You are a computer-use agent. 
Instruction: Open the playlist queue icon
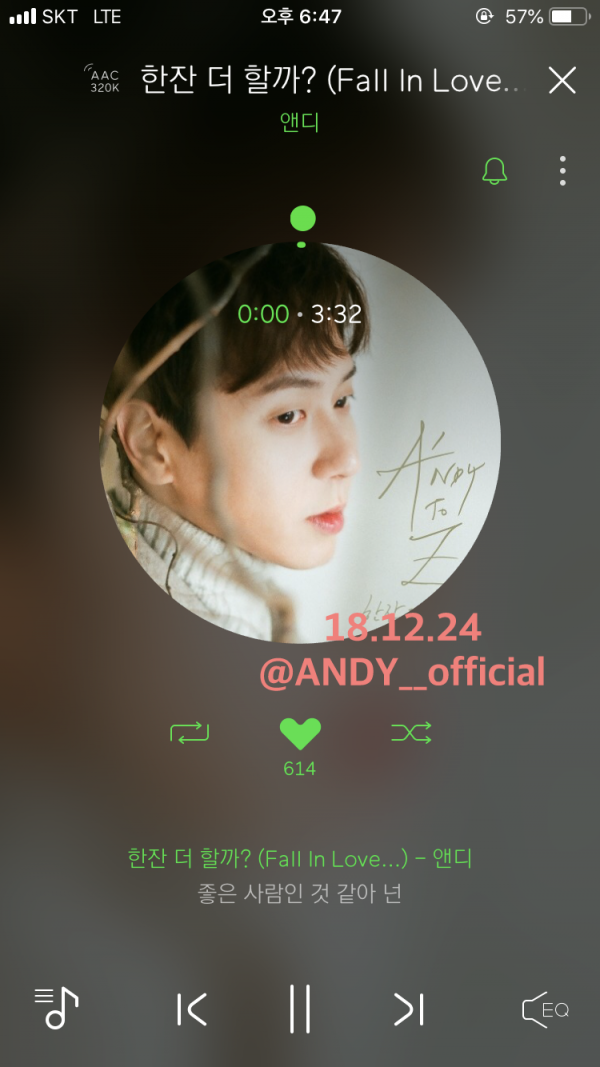pos(57,1008)
